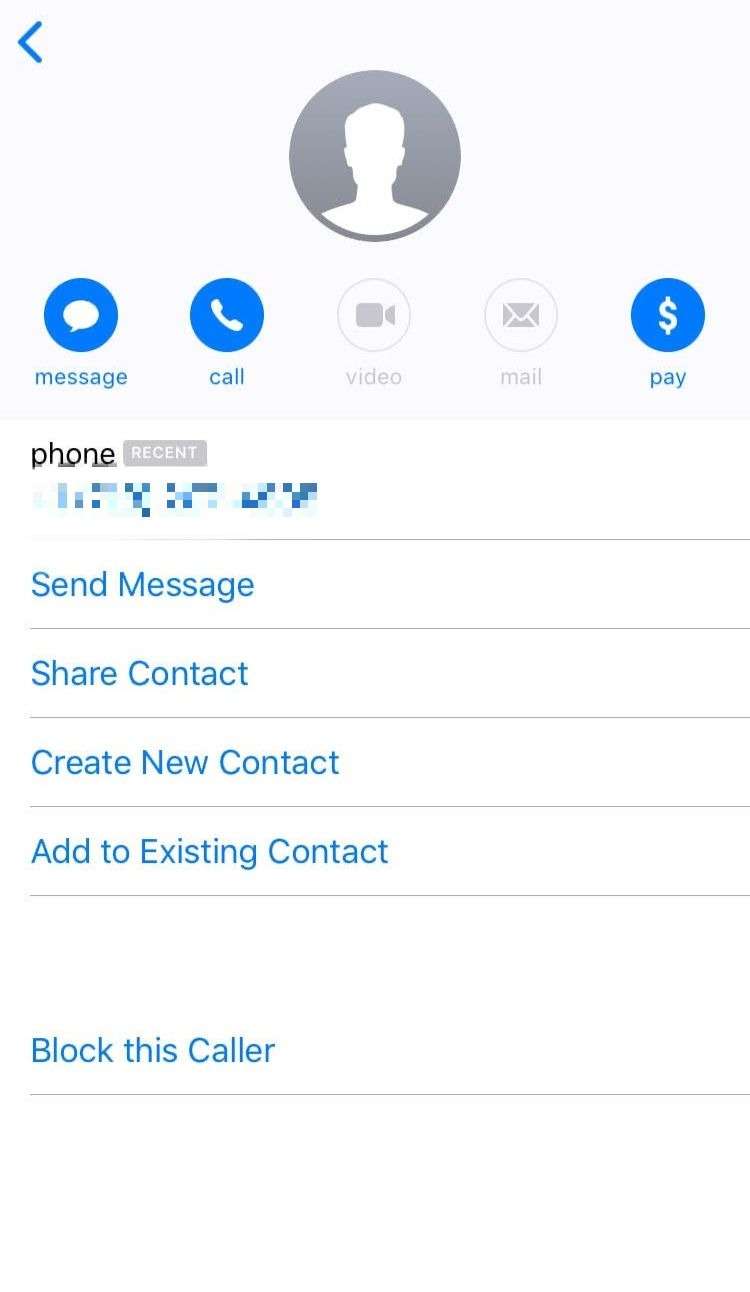The image size is (750, 1292).
Task: Collapse contact view using back arrow
Action: tap(30, 43)
